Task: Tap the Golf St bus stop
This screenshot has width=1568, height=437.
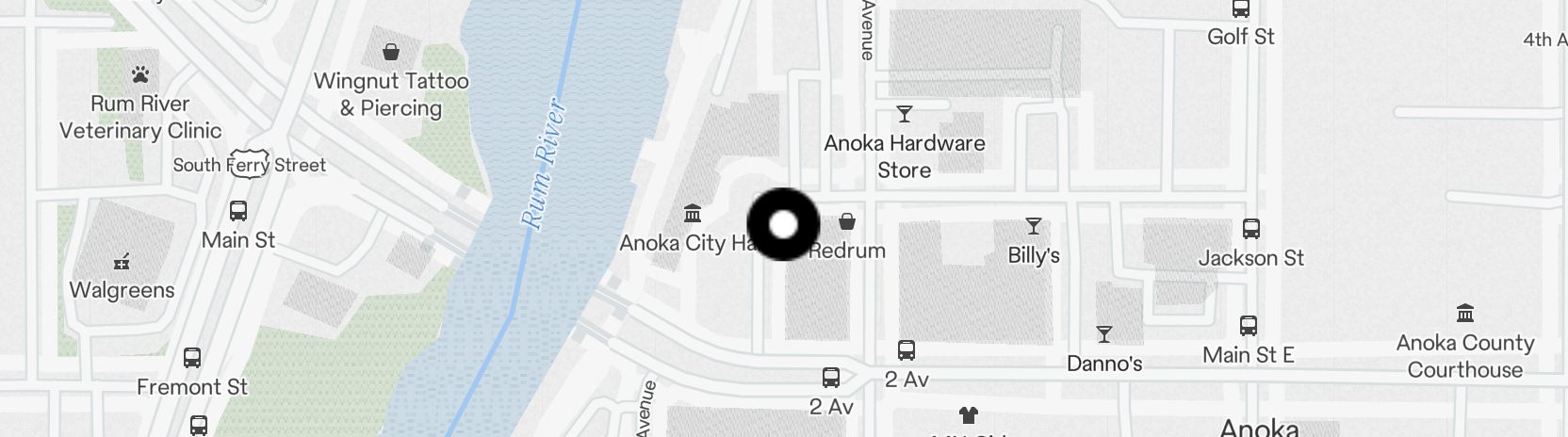Action: click(x=1241, y=9)
